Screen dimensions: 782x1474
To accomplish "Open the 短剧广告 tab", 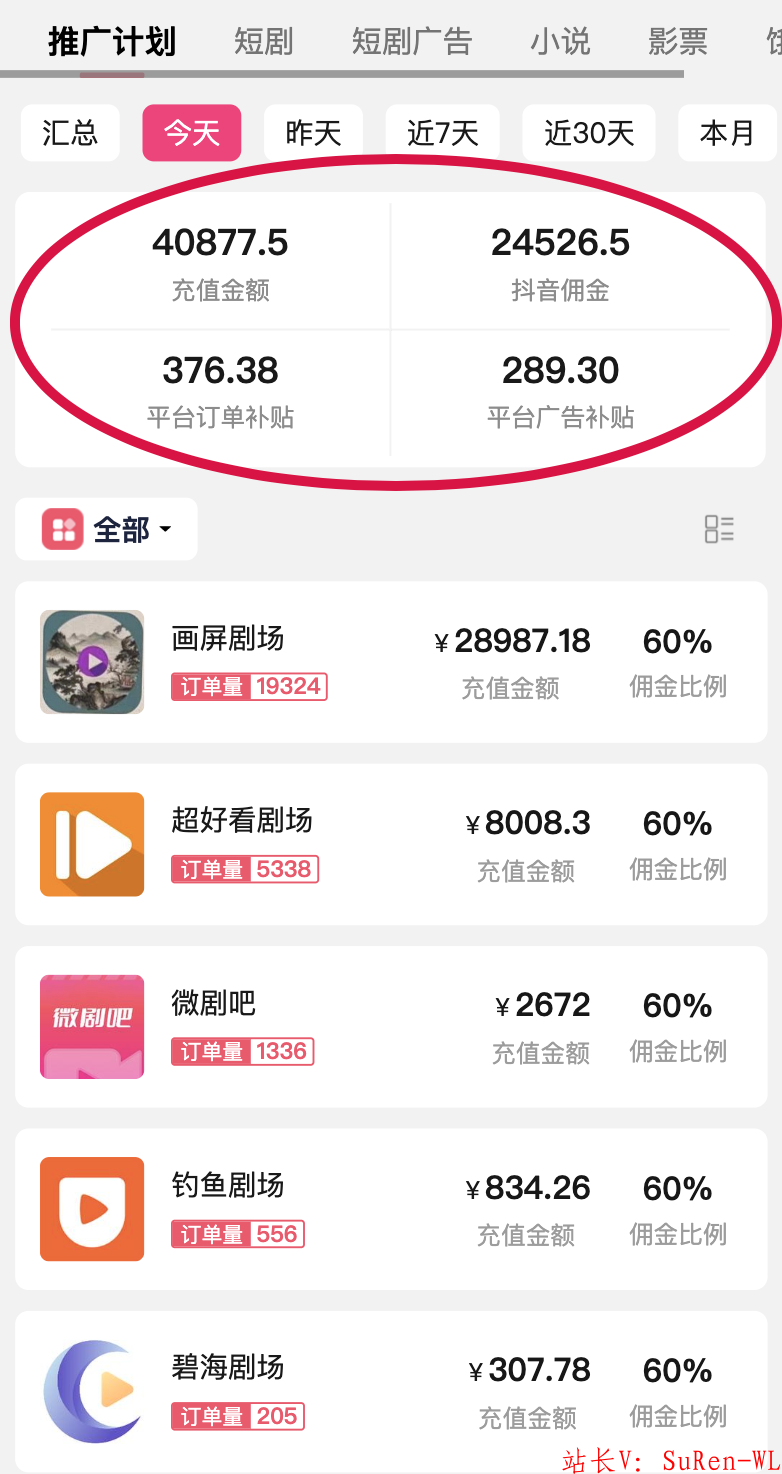I will tap(411, 42).
